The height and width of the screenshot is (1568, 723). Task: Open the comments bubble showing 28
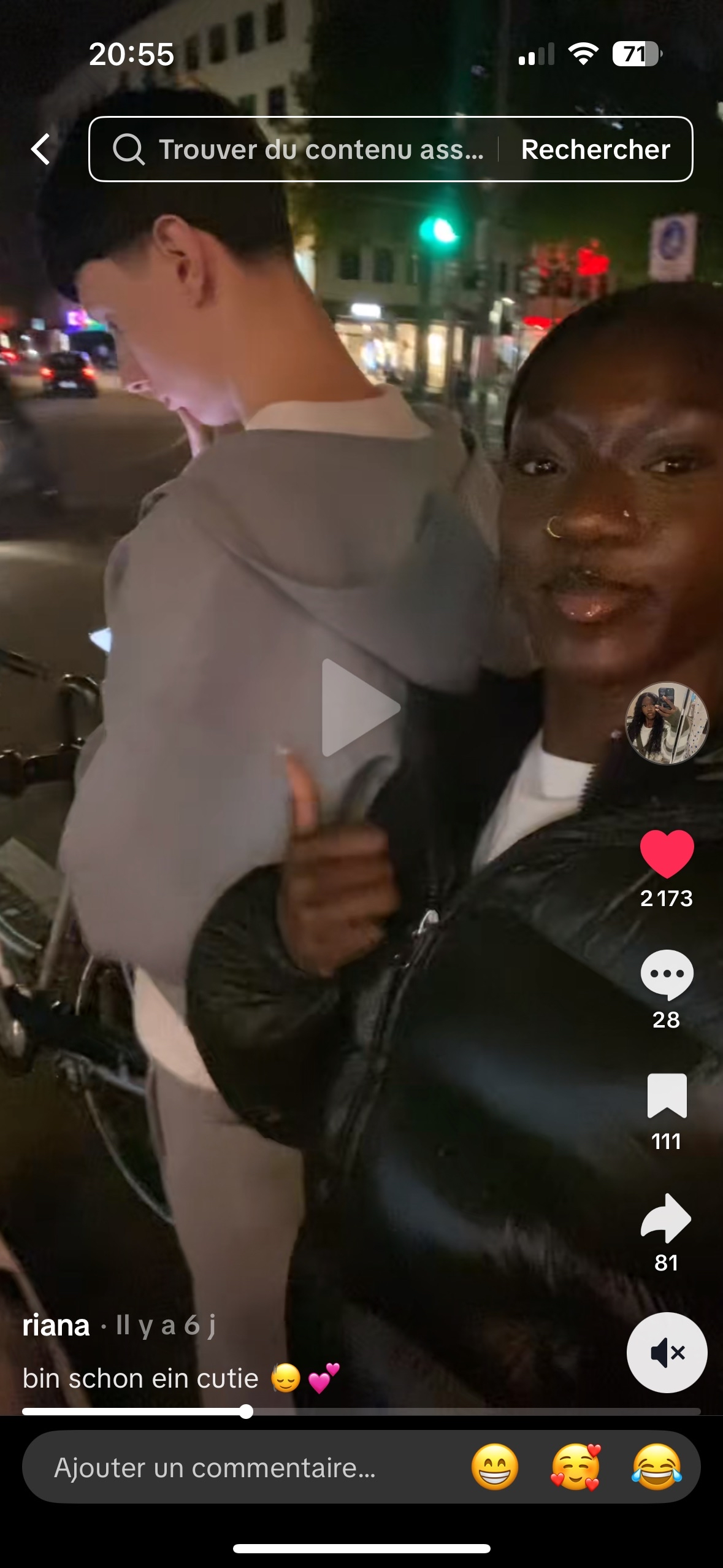tap(667, 975)
